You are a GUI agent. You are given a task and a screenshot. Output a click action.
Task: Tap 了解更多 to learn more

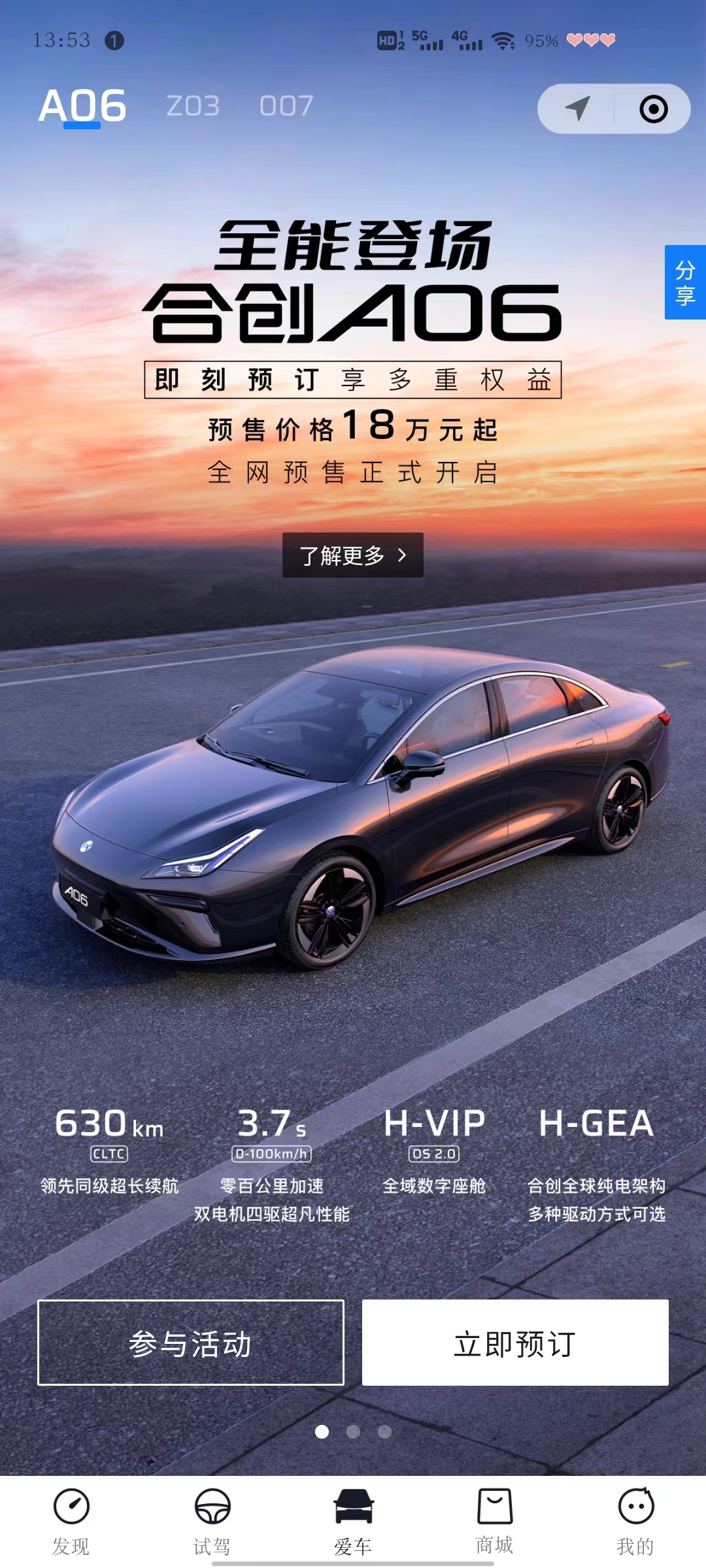(353, 555)
